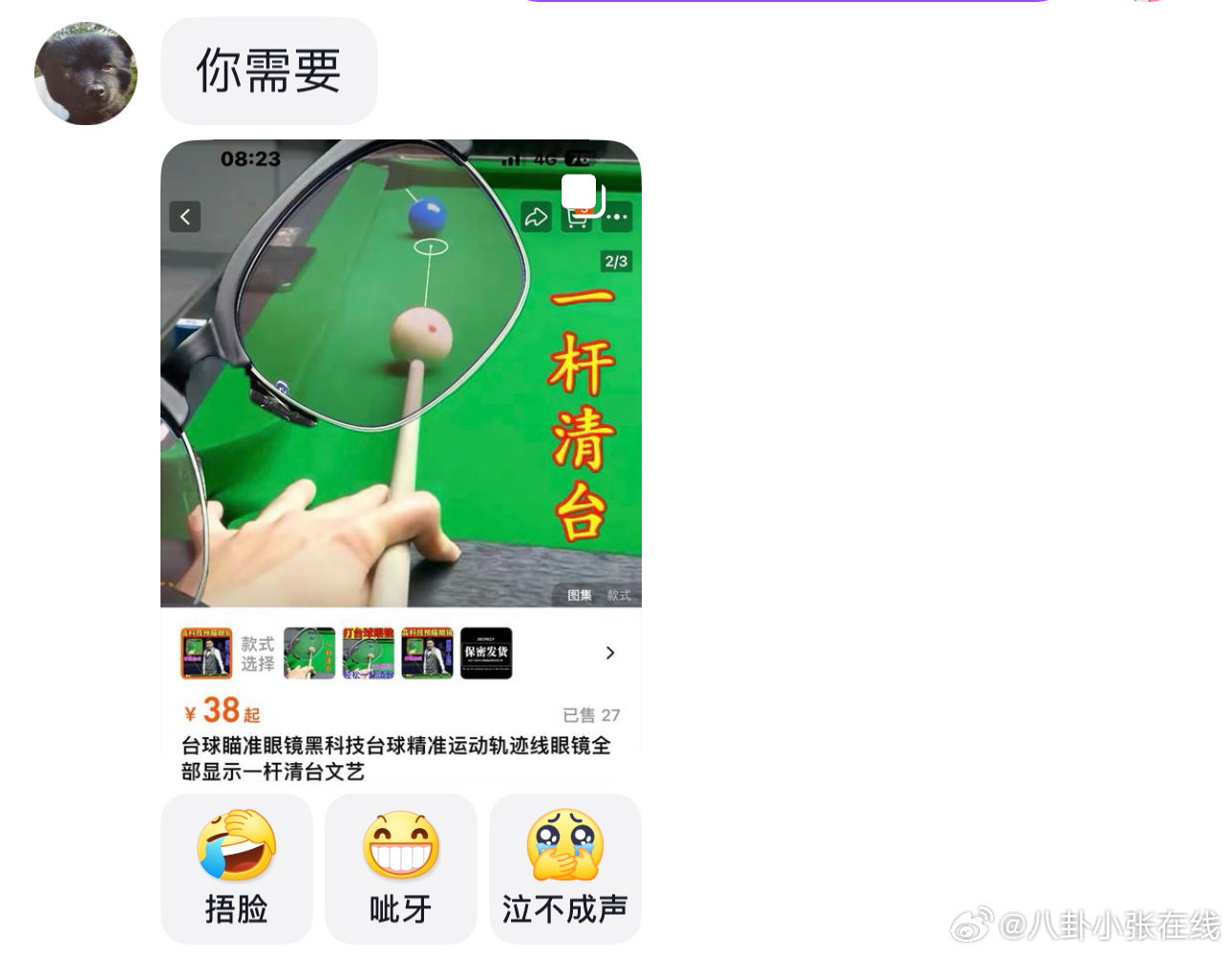The height and width of the screenshot is (955, 1232).
Task: Open the sender's dog avatar profile
Action: 86,74
